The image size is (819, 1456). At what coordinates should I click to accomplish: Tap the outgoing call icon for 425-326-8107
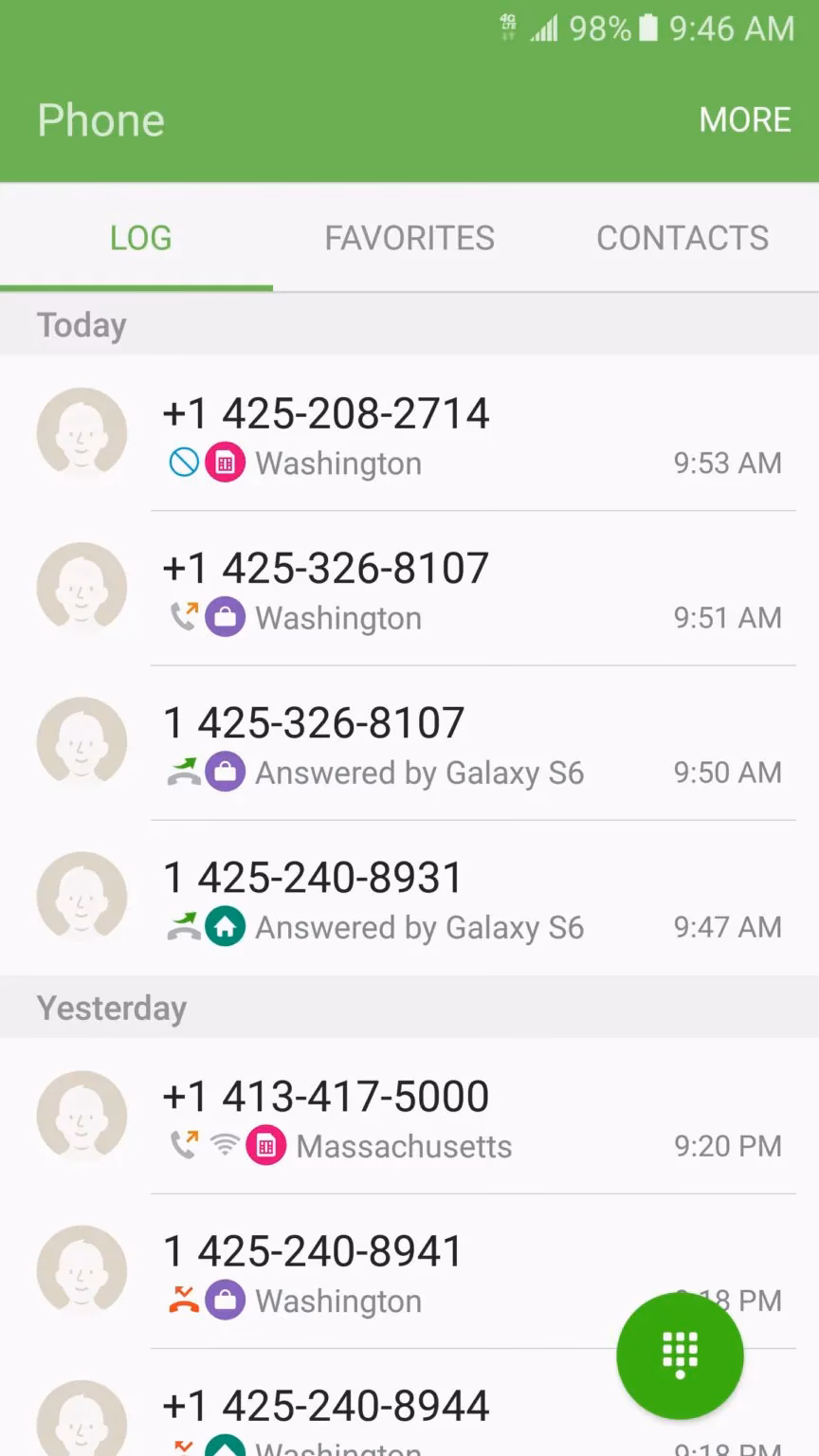pyautogui.click(x=182, y=617)
